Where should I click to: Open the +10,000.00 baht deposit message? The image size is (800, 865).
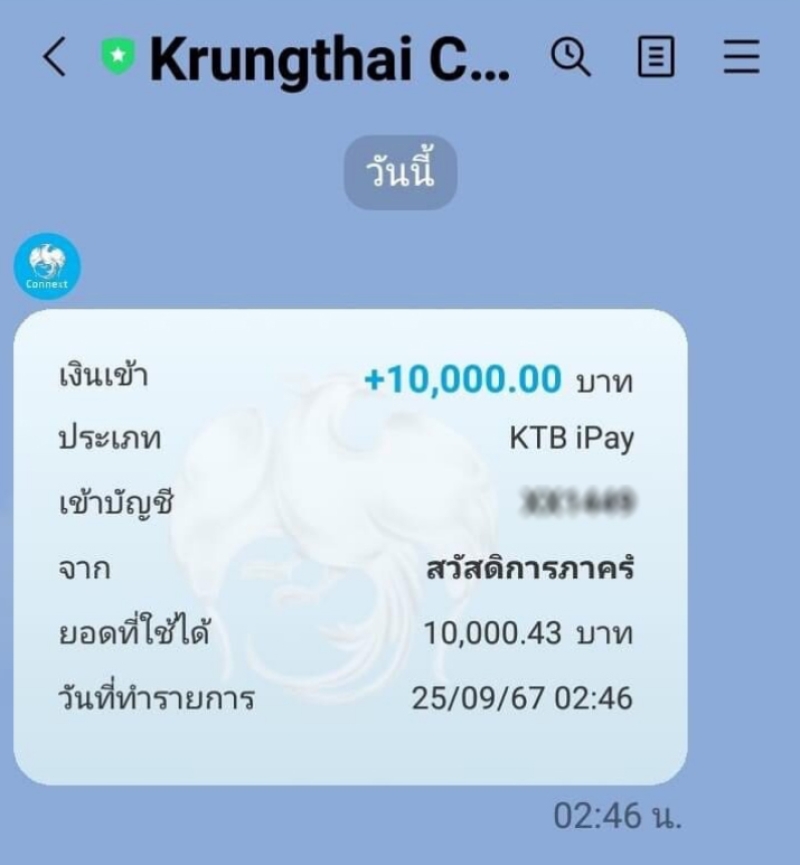[350, 545]
